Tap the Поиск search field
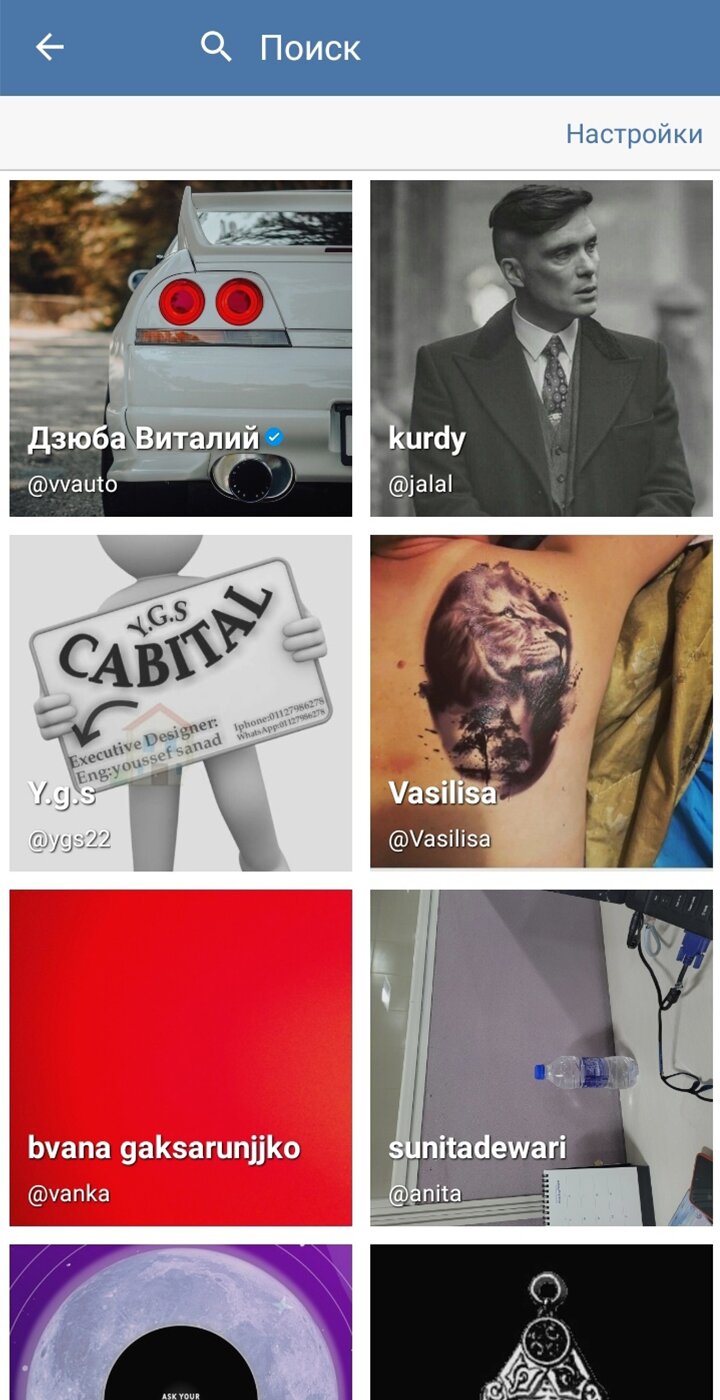This screenshot has height=1400, width=720. point(310,48)
